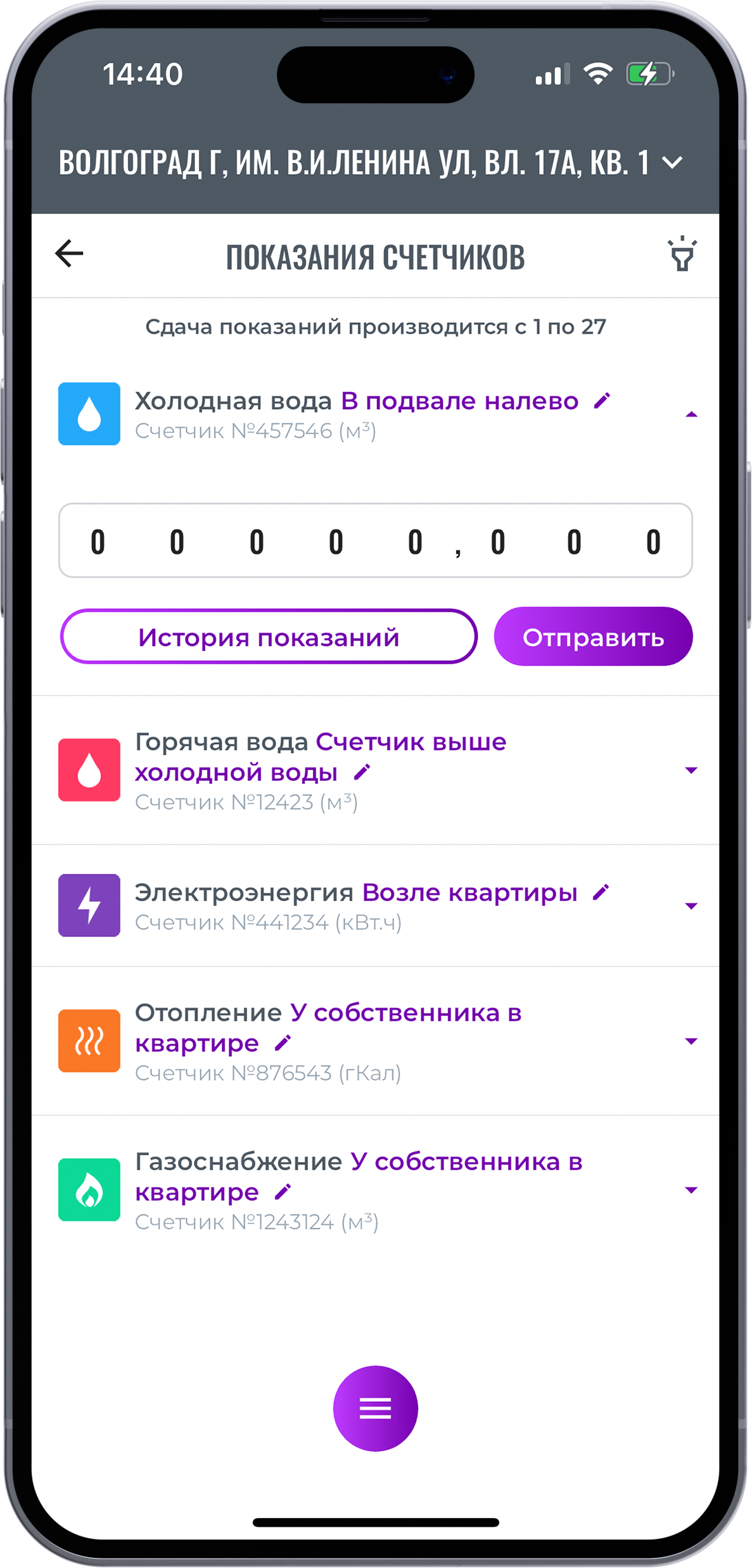The width and height of the screenshot is (752, 1568).
Task: Edit the label 'В подвале налево'
Action: tap(602, 400)
